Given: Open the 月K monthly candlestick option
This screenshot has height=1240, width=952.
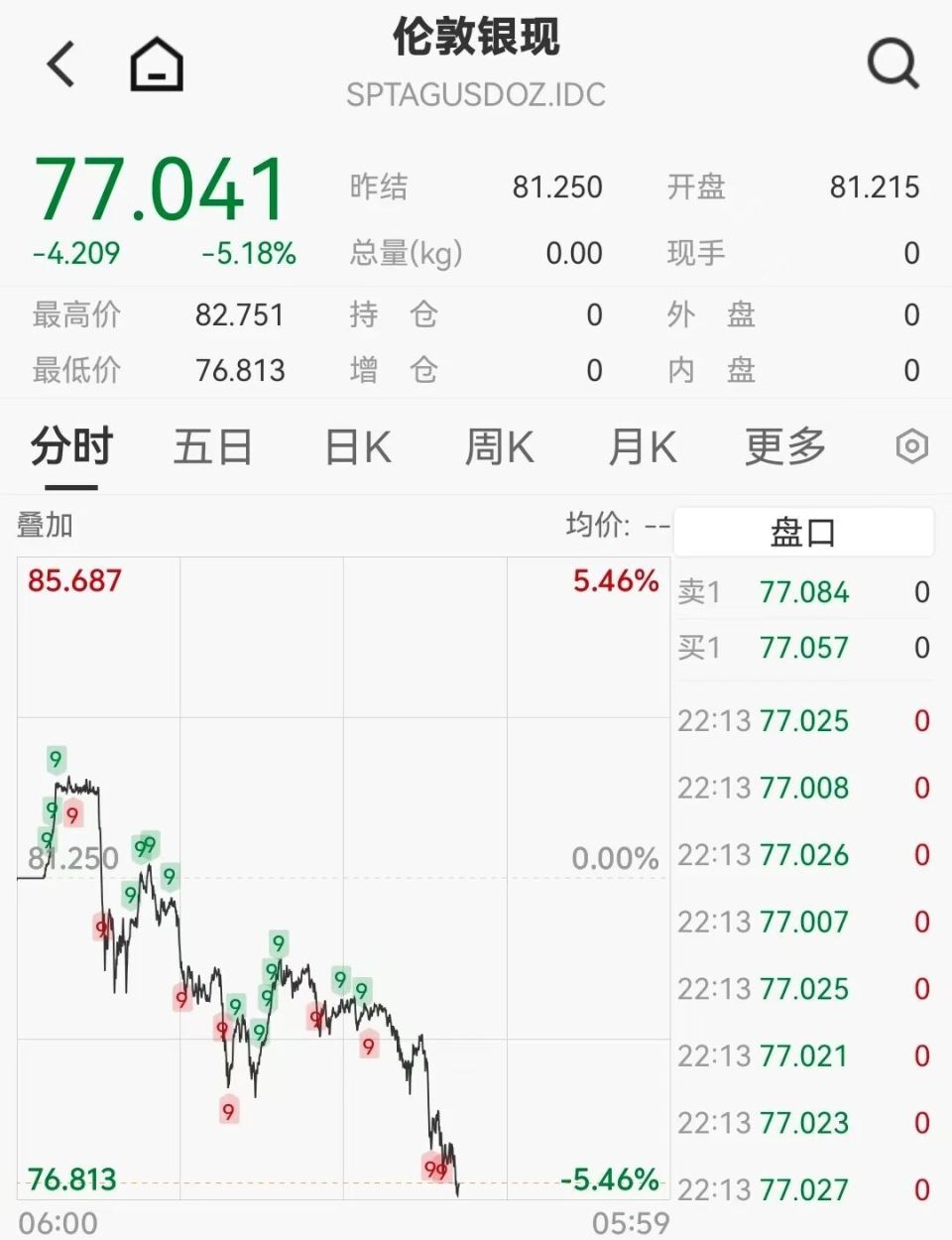Looking at the screenshot, I should (x=642, y=448).
